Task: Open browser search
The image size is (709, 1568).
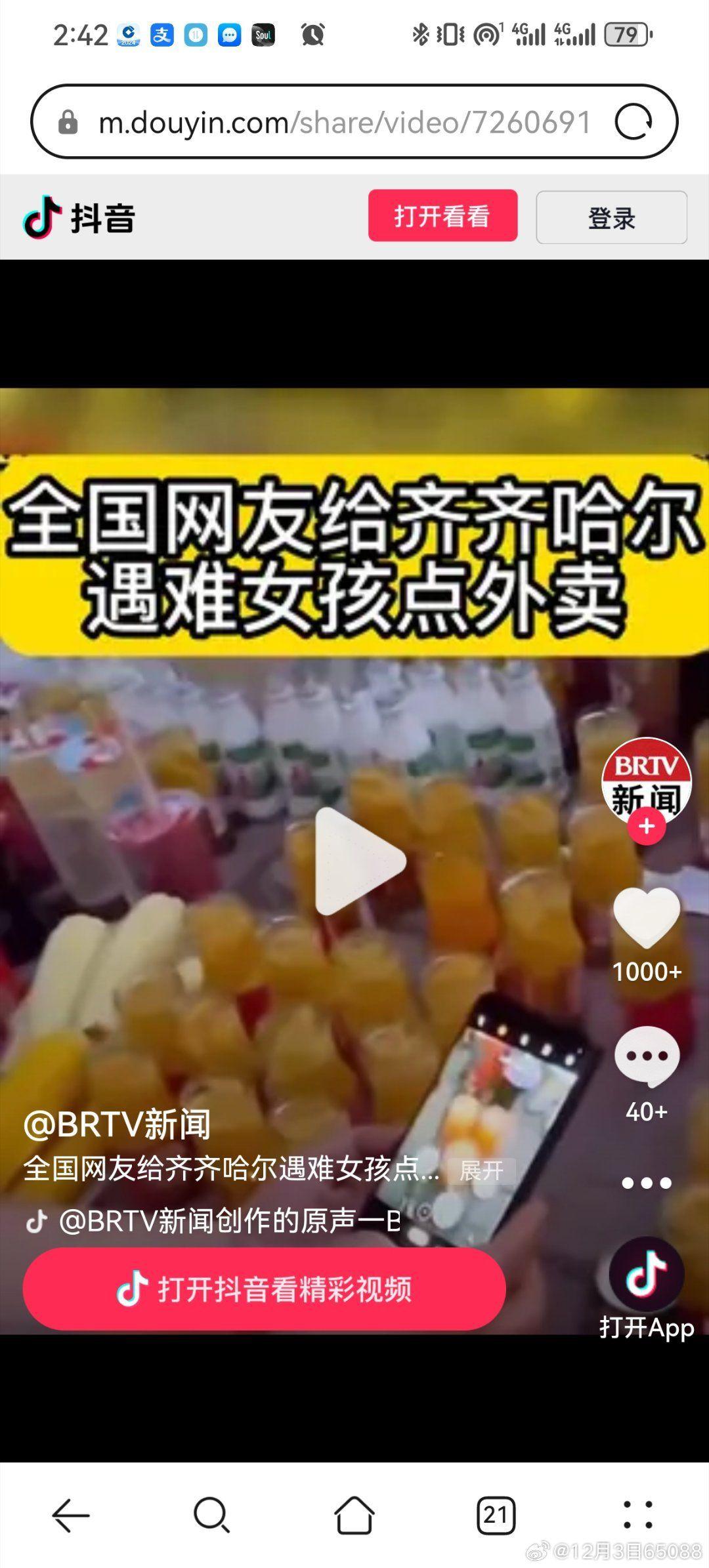Action: coord(212,1516)
